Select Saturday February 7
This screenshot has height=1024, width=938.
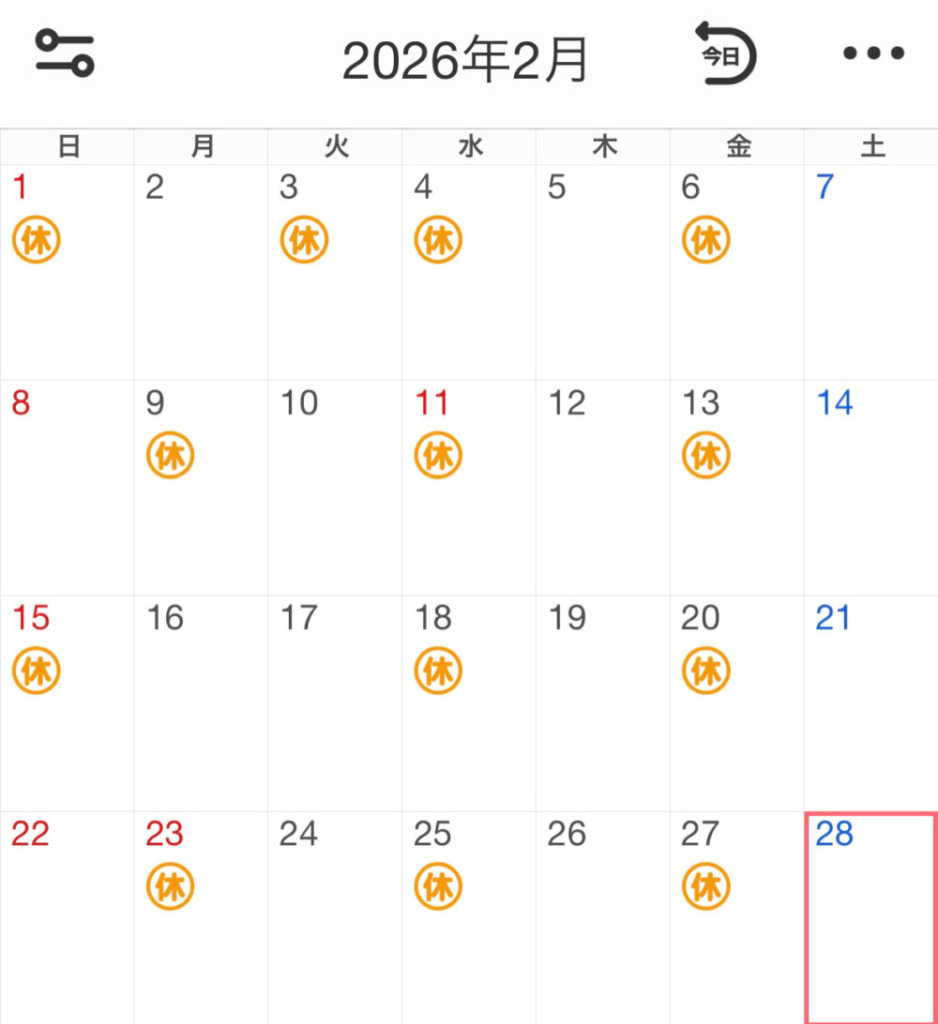pos(871,272)
